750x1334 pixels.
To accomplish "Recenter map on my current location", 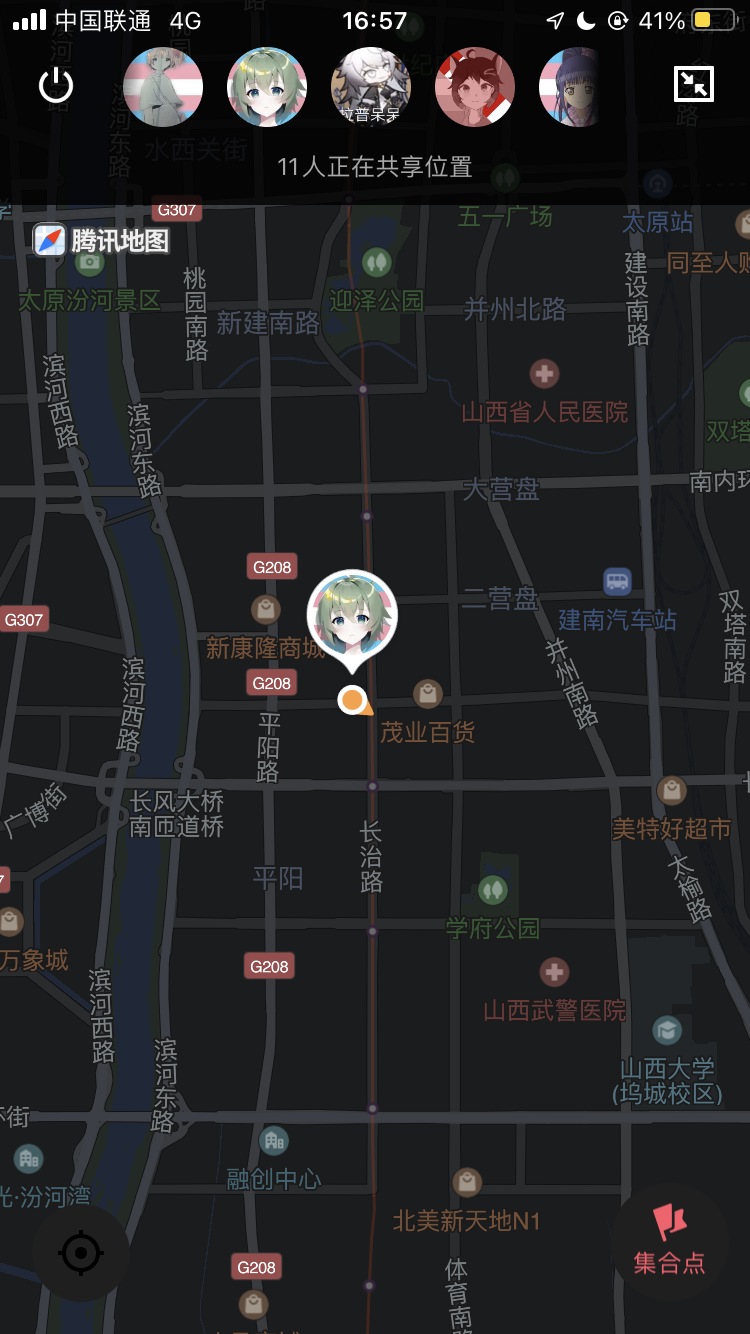I will click(x=81, y=1252).
